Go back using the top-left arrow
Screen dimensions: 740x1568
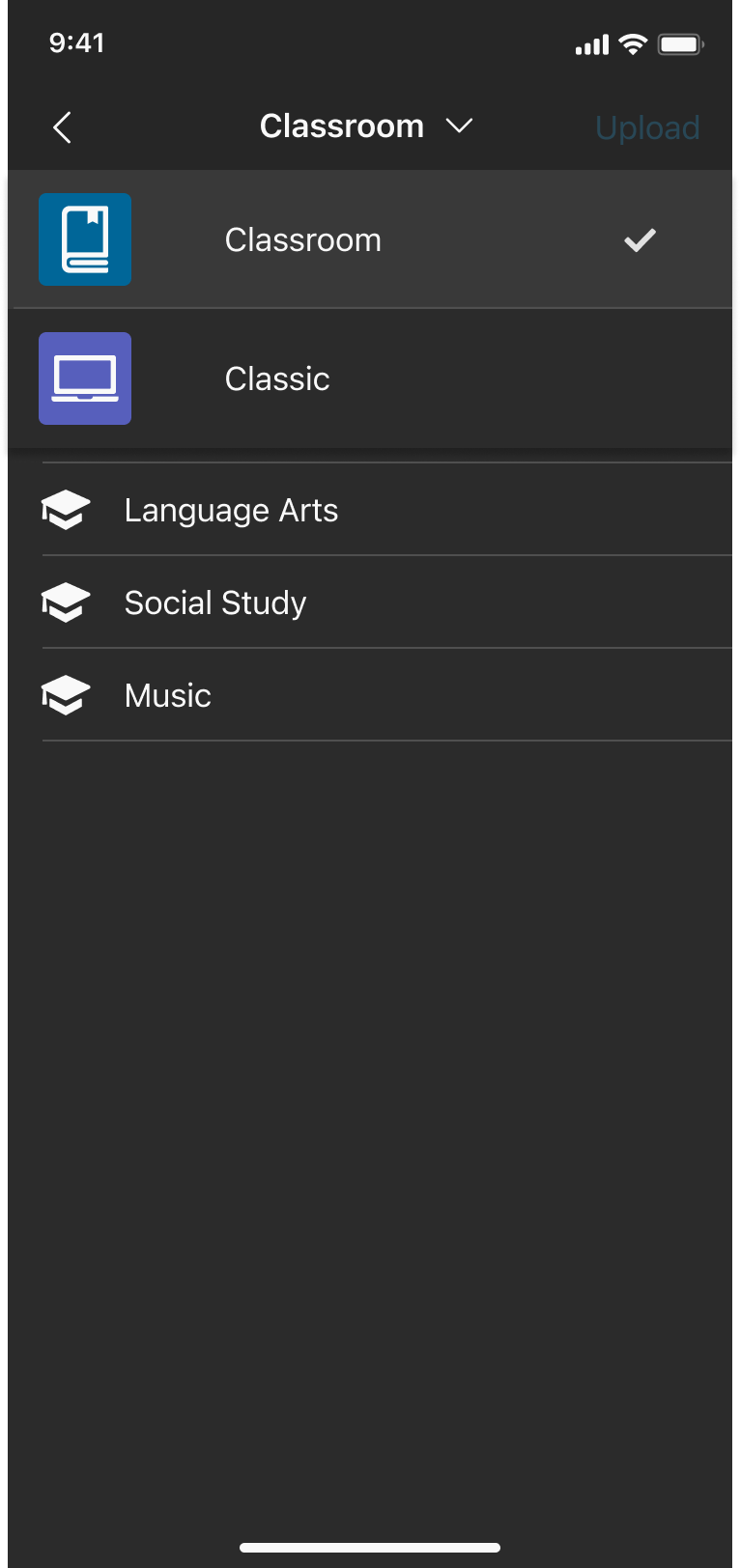pyautogui.click(x=63, y=127)
